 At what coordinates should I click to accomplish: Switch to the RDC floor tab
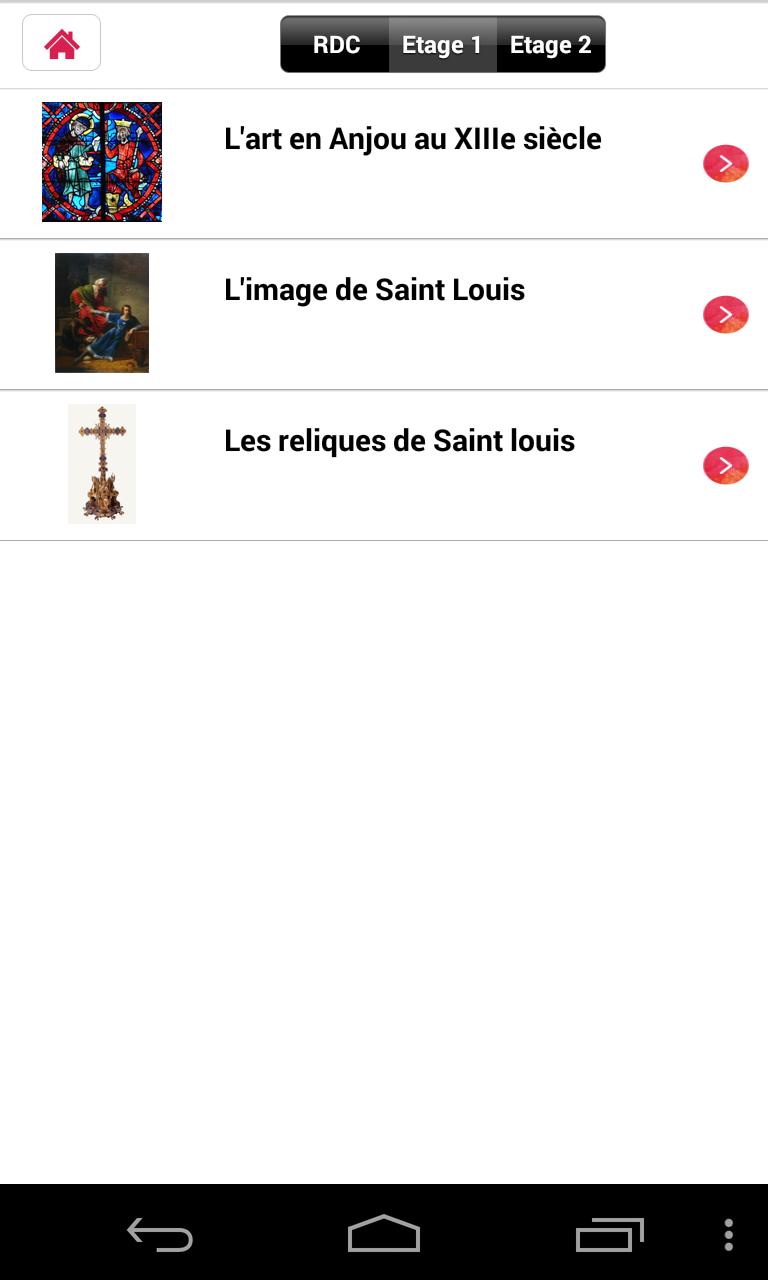[x=337, y=44]
